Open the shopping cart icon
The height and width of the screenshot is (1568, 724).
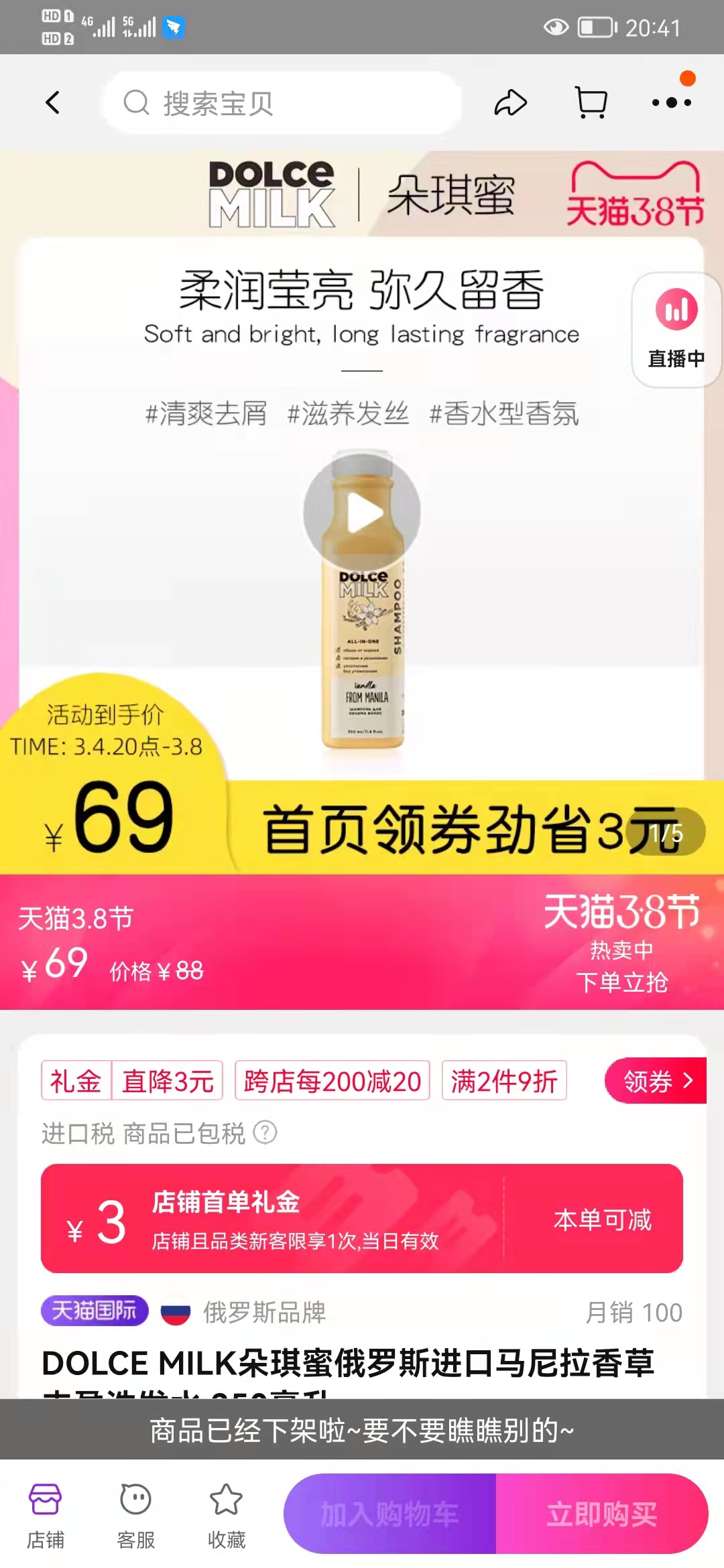[591, 103]
